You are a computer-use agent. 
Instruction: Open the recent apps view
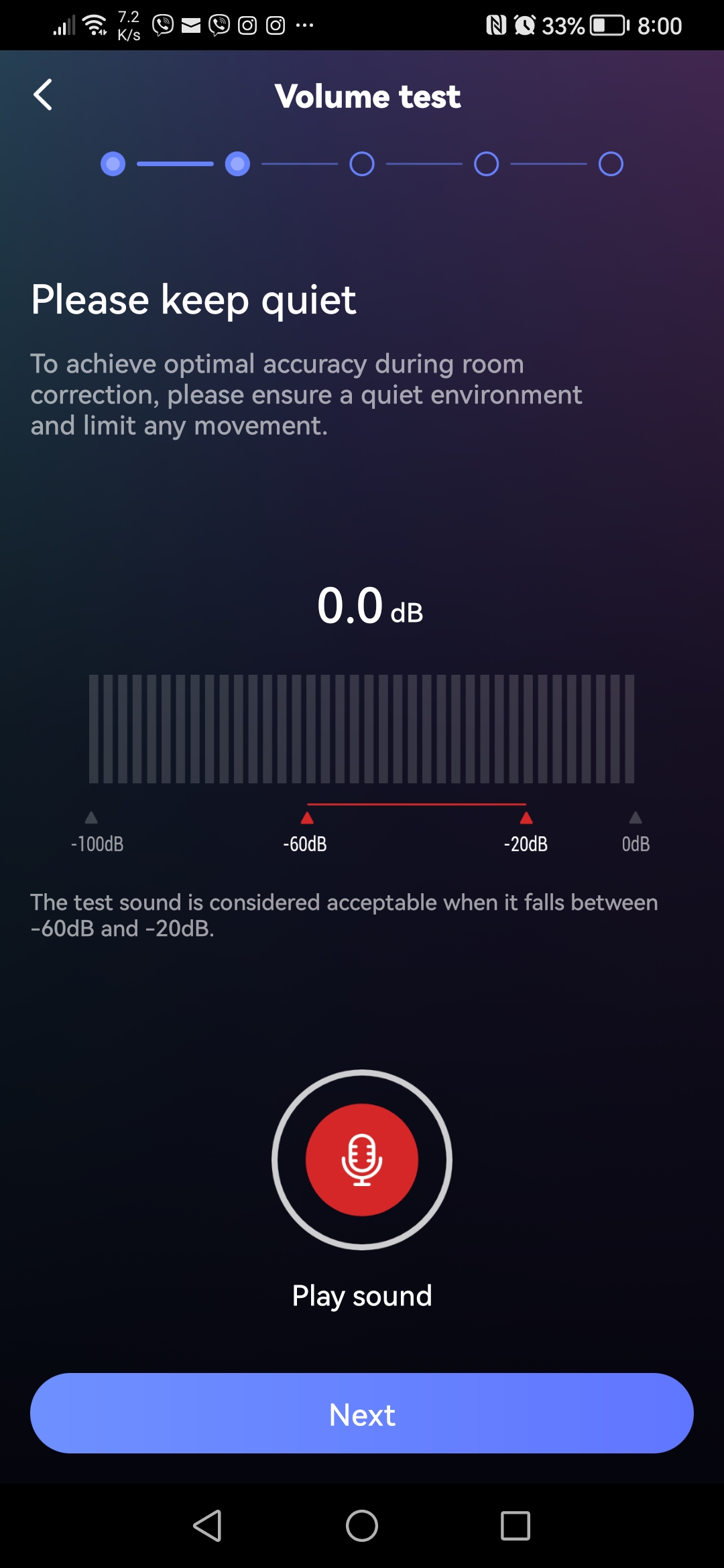point(515,1526)
